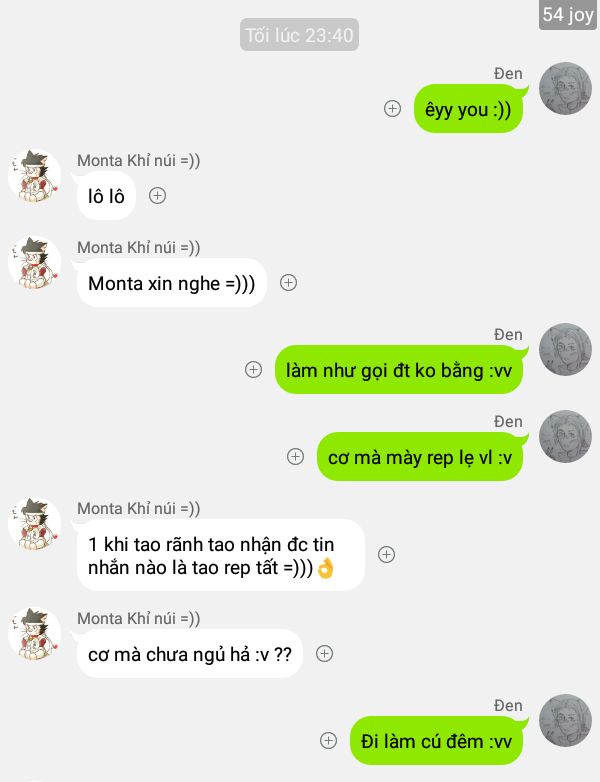Tap the plus icon beside "êyy you :))"
The image size is (600, 782).
tap(393, 109)
